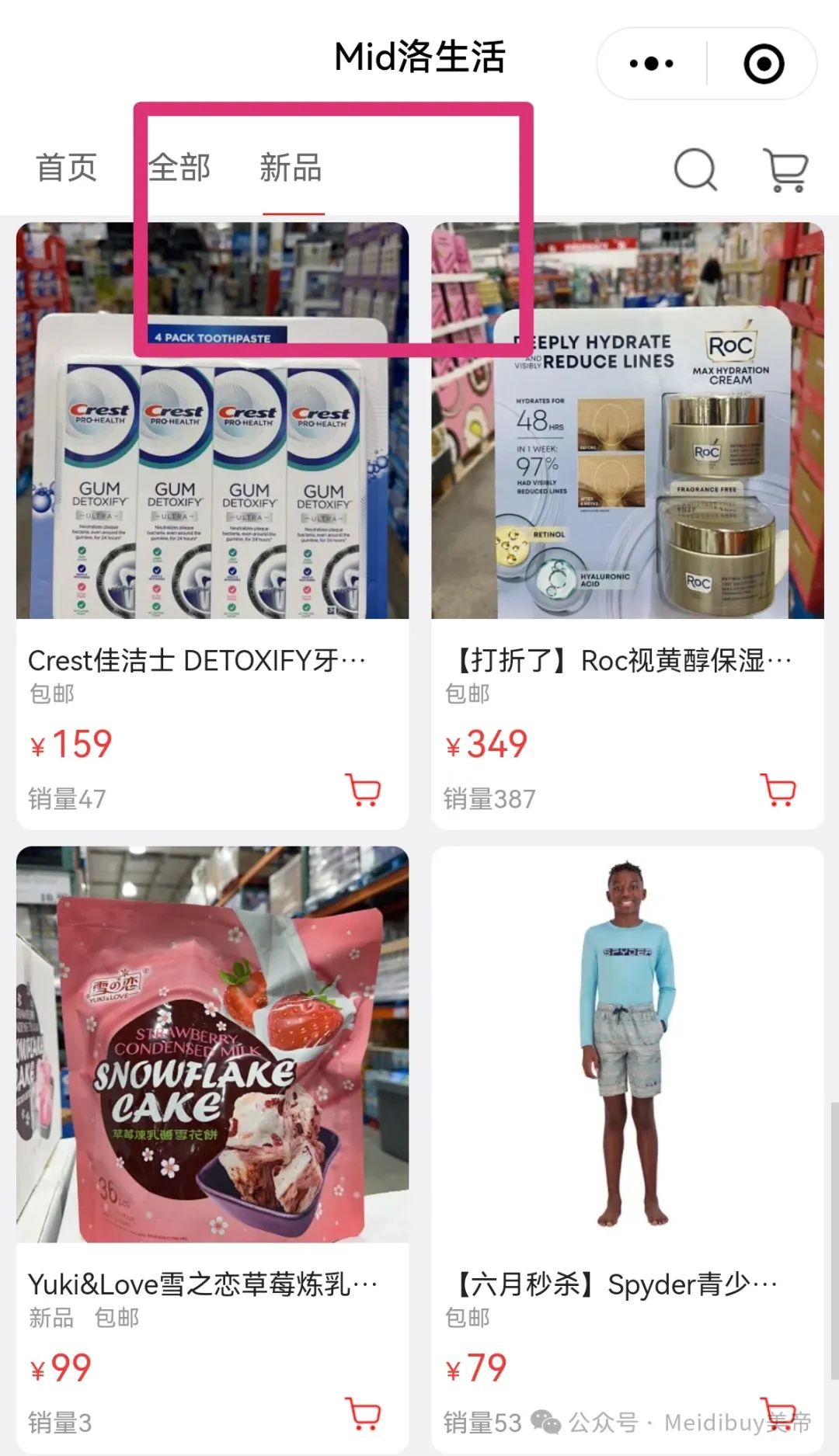This screenshot has height=1456, width=839.
Task: Open the search magnifier icon
Action: [695, 169]
